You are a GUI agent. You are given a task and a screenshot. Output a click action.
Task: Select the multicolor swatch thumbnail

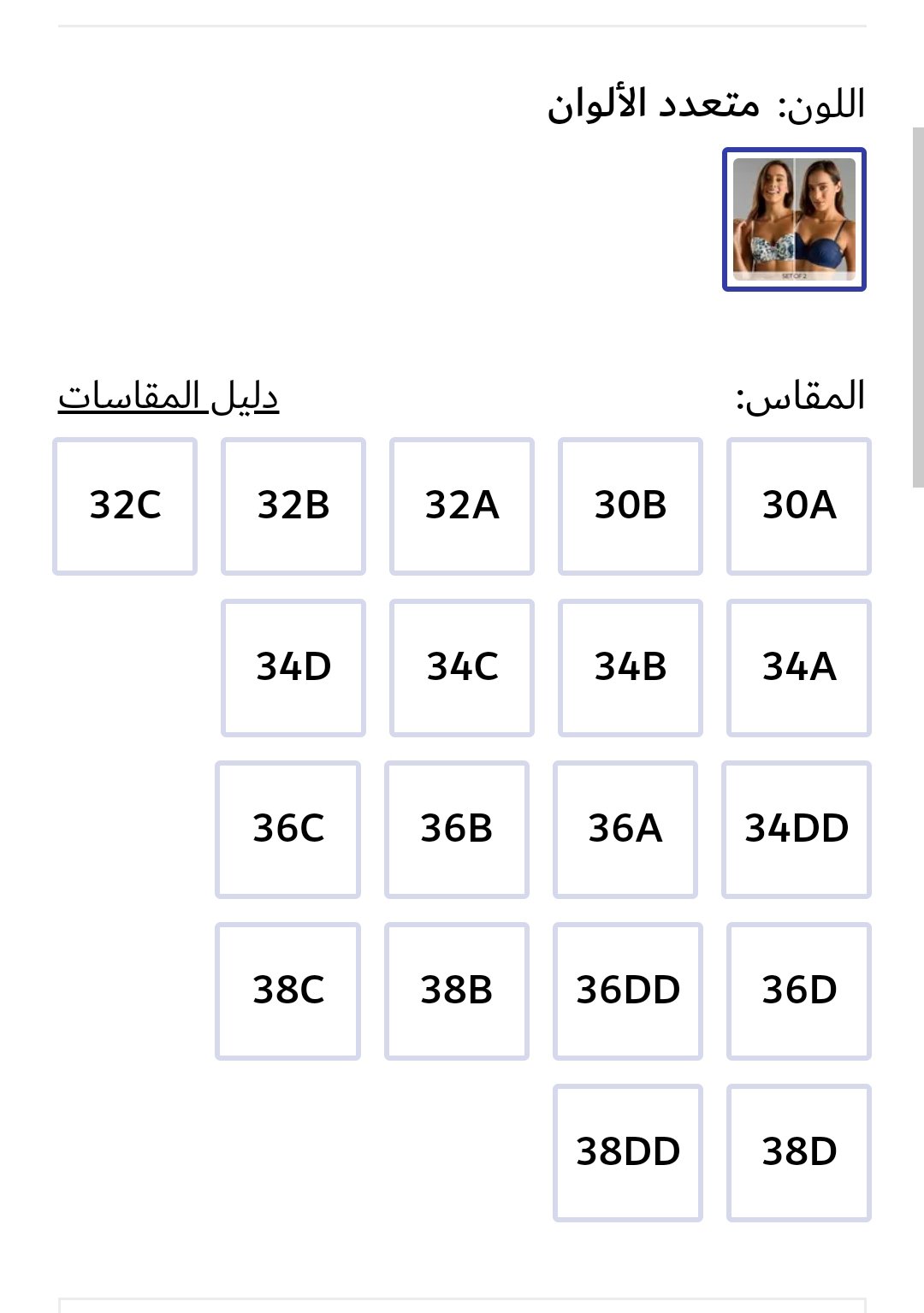point(794,219)
